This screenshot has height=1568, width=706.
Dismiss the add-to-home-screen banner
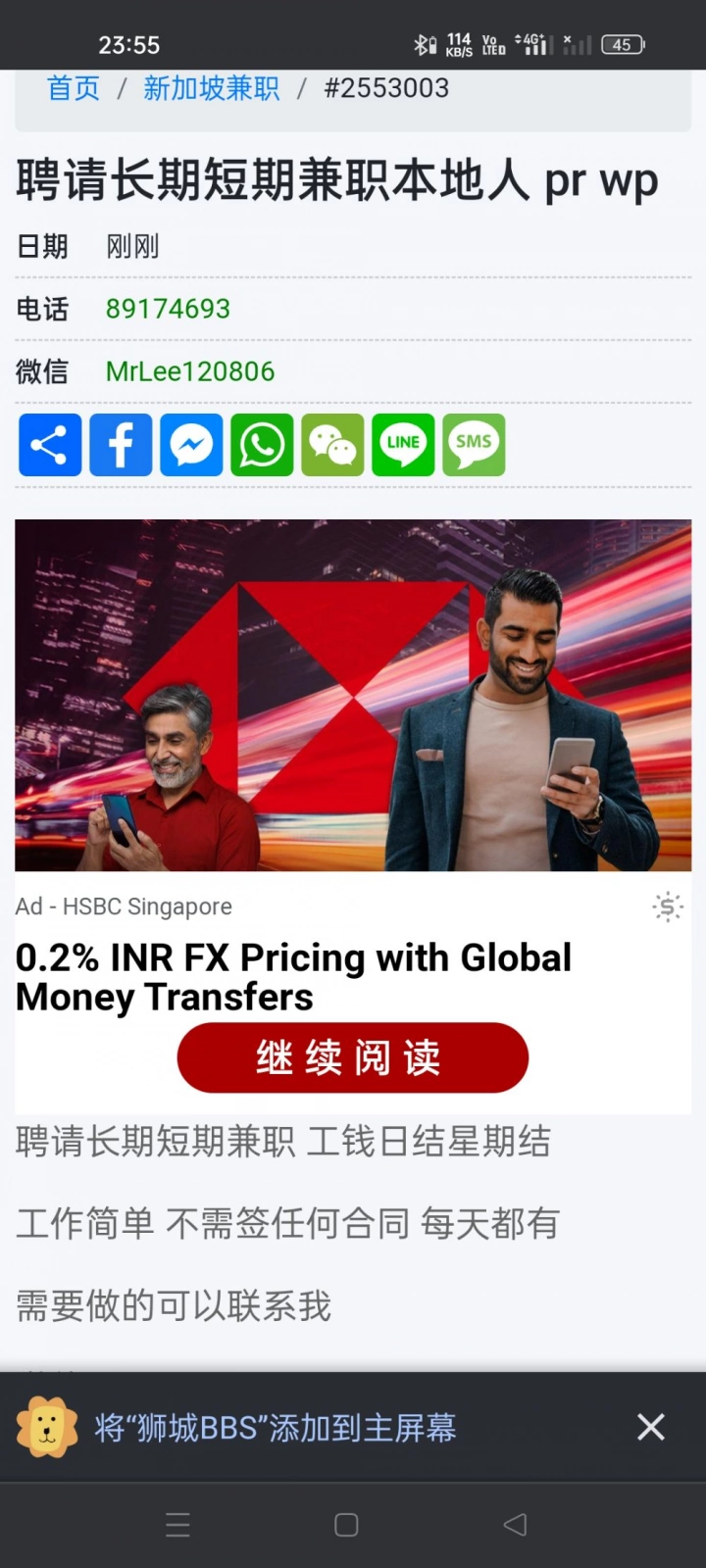click(651, 1427)
